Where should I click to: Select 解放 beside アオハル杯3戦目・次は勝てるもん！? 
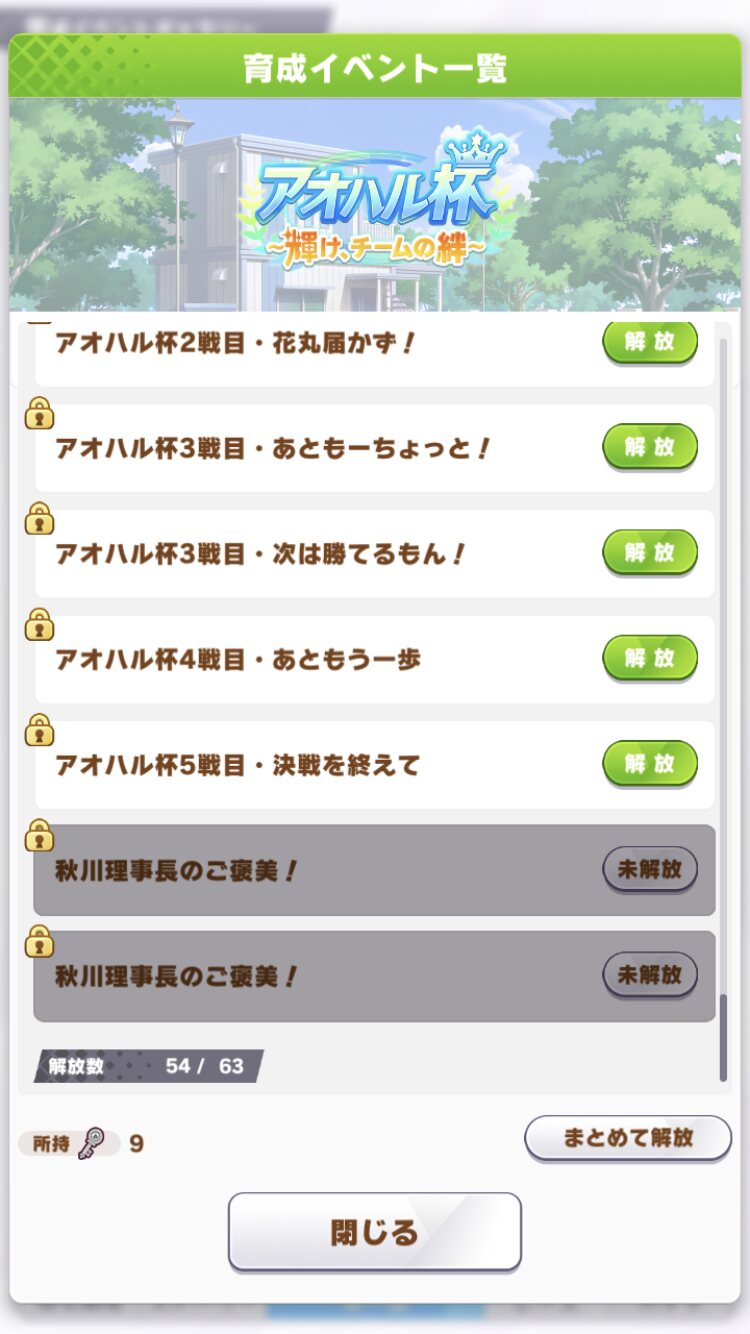click(x=649, y=552)
